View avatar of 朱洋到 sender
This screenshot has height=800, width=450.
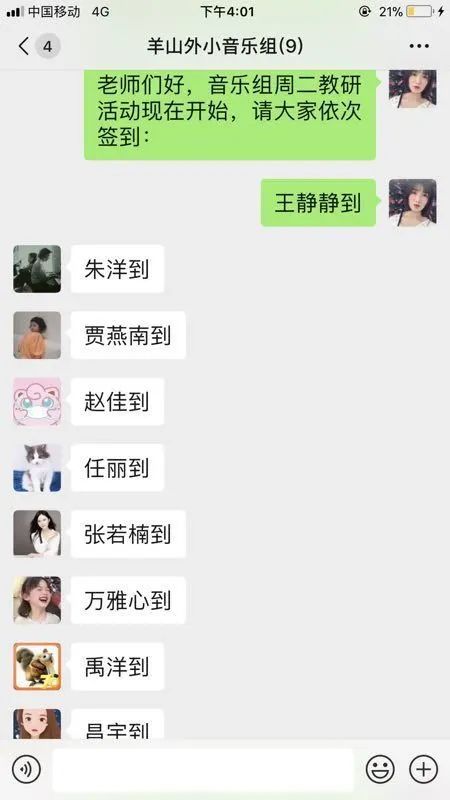[37, 269]
